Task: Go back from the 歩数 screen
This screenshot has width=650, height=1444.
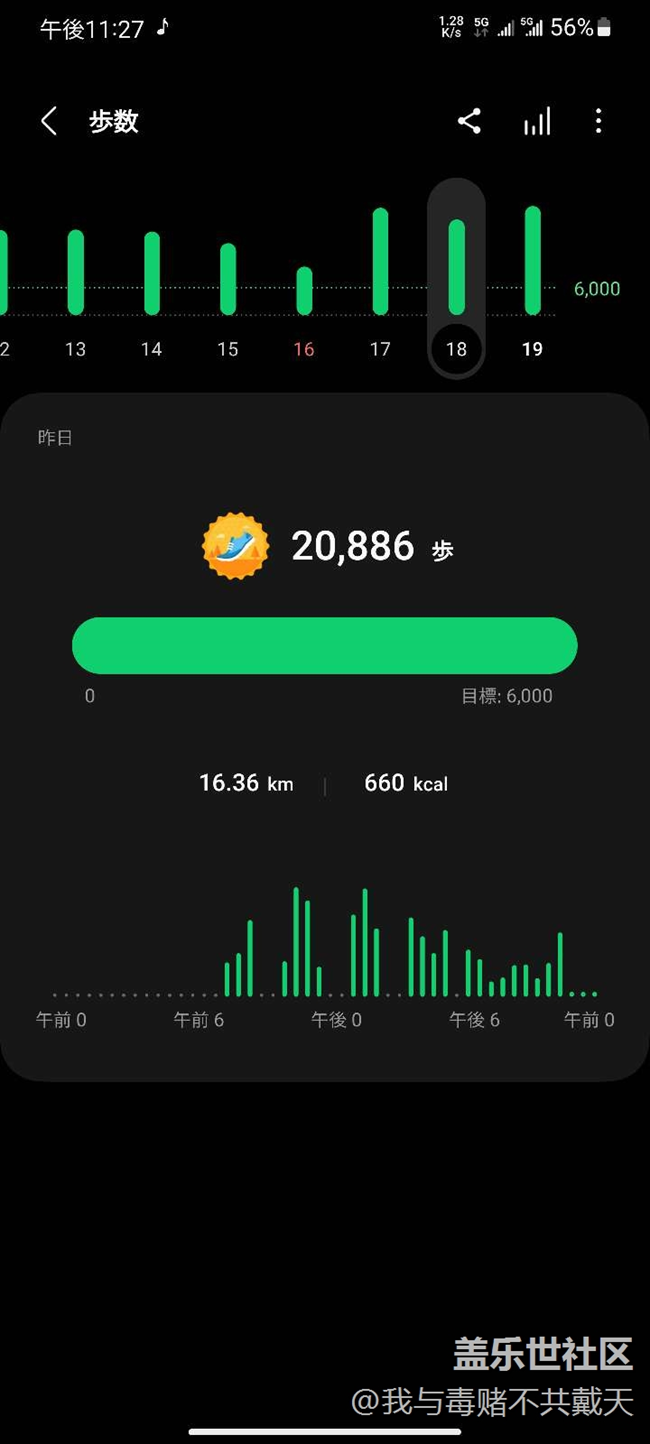Action: pos(48,122)
